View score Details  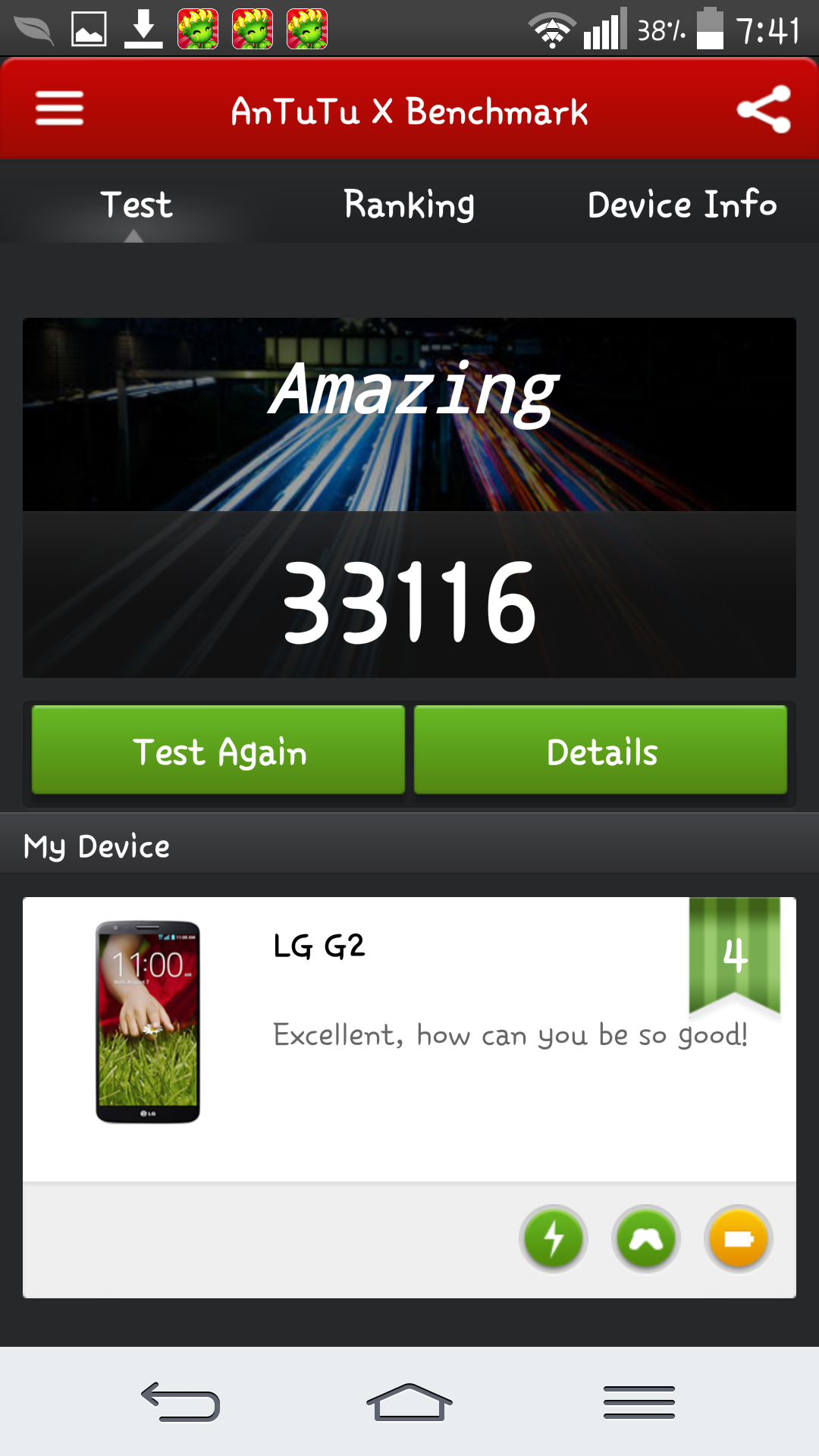click(601, 751)
